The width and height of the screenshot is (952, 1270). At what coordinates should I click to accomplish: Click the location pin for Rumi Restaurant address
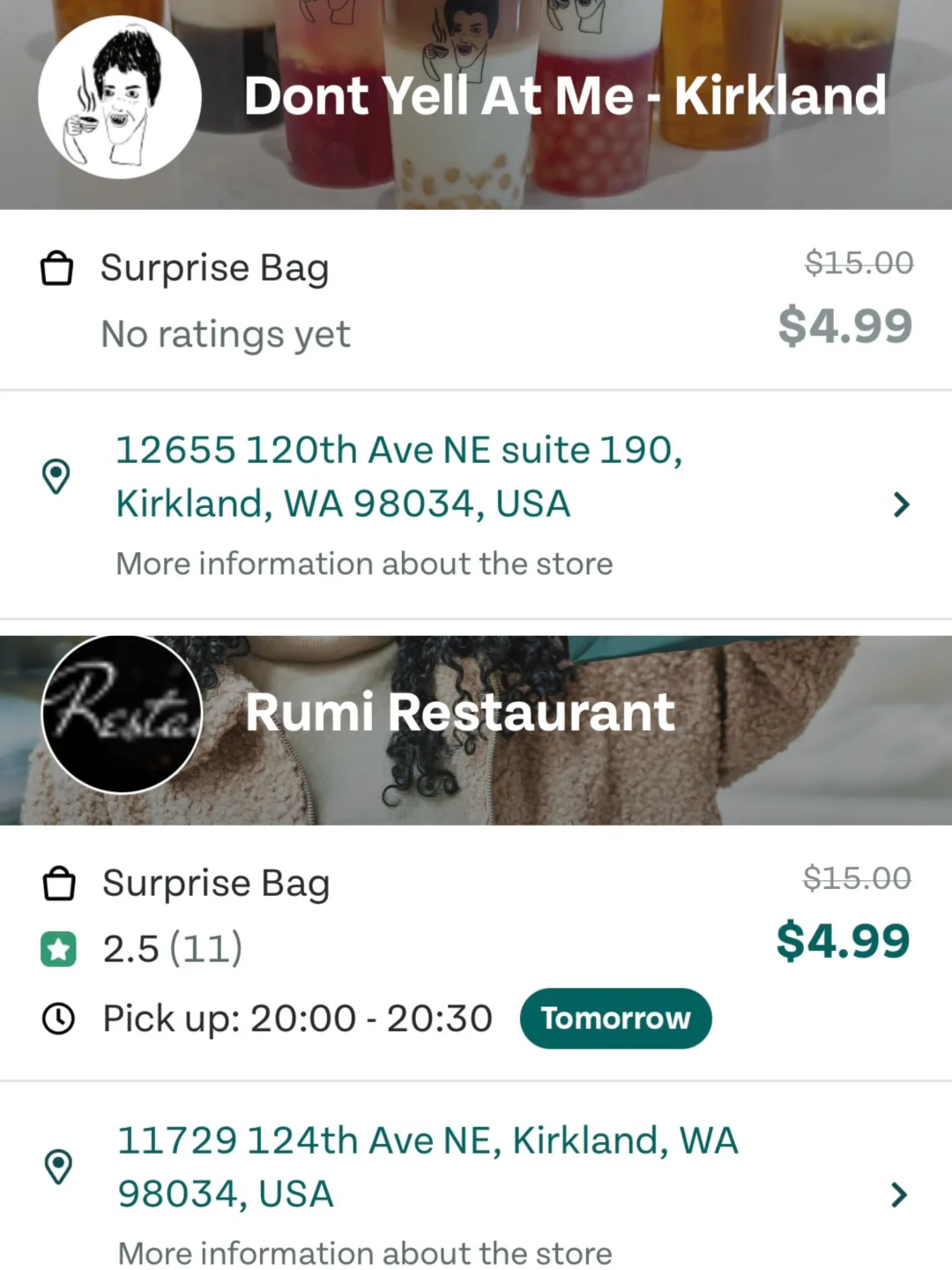pos(57,1166)
